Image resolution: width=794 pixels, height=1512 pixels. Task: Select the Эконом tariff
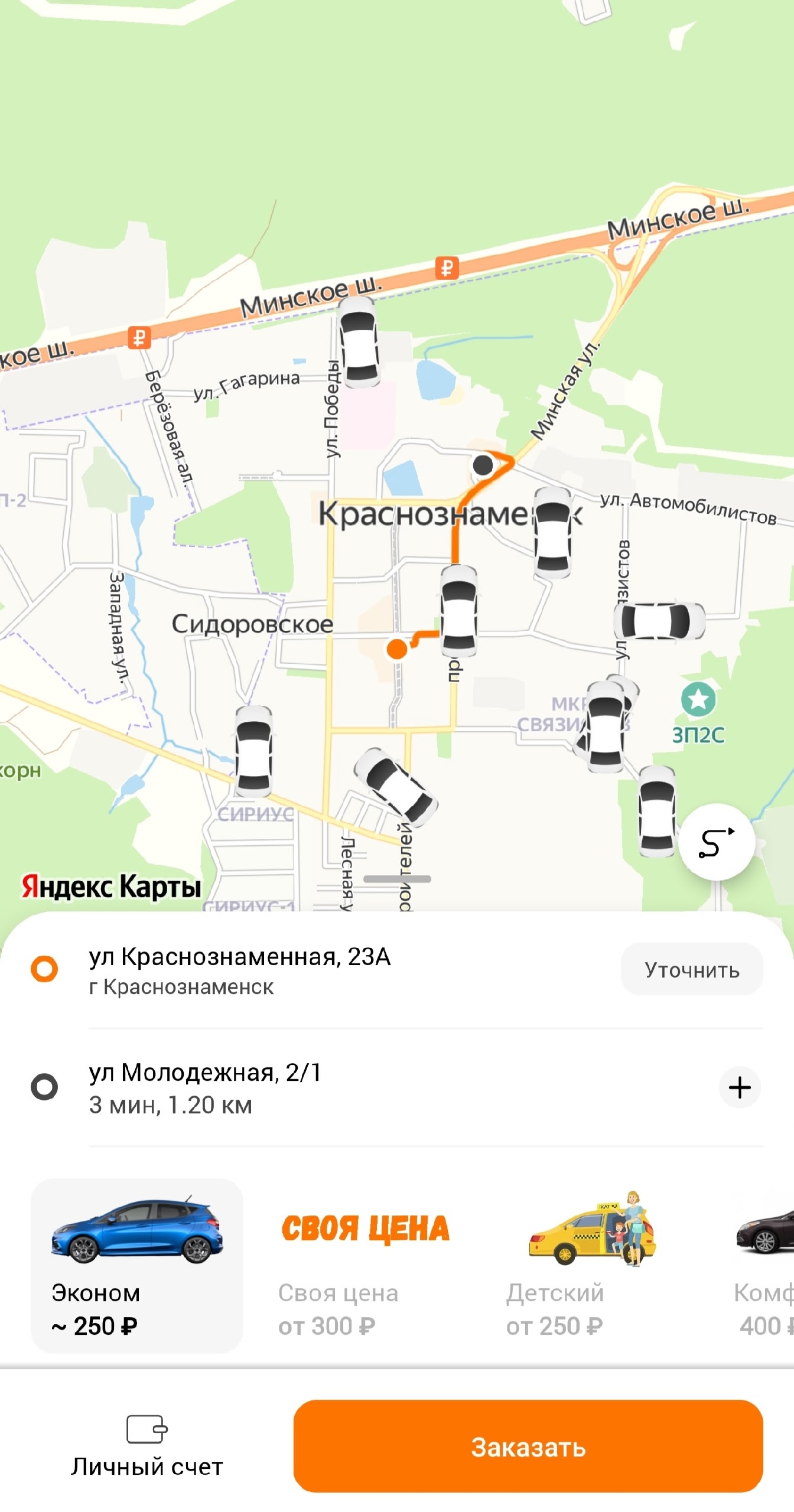click(137, 1266)
